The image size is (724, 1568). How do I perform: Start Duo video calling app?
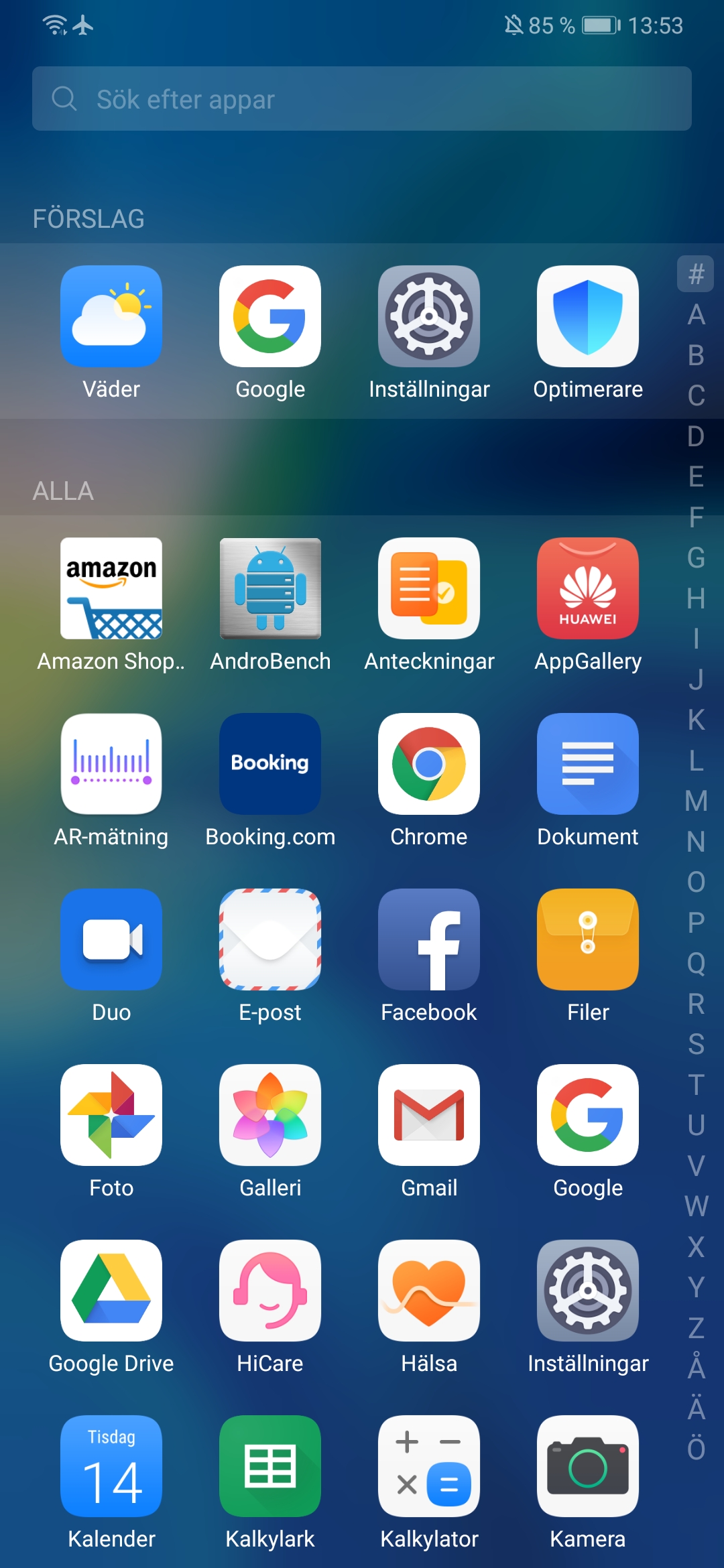pos(111,939)
